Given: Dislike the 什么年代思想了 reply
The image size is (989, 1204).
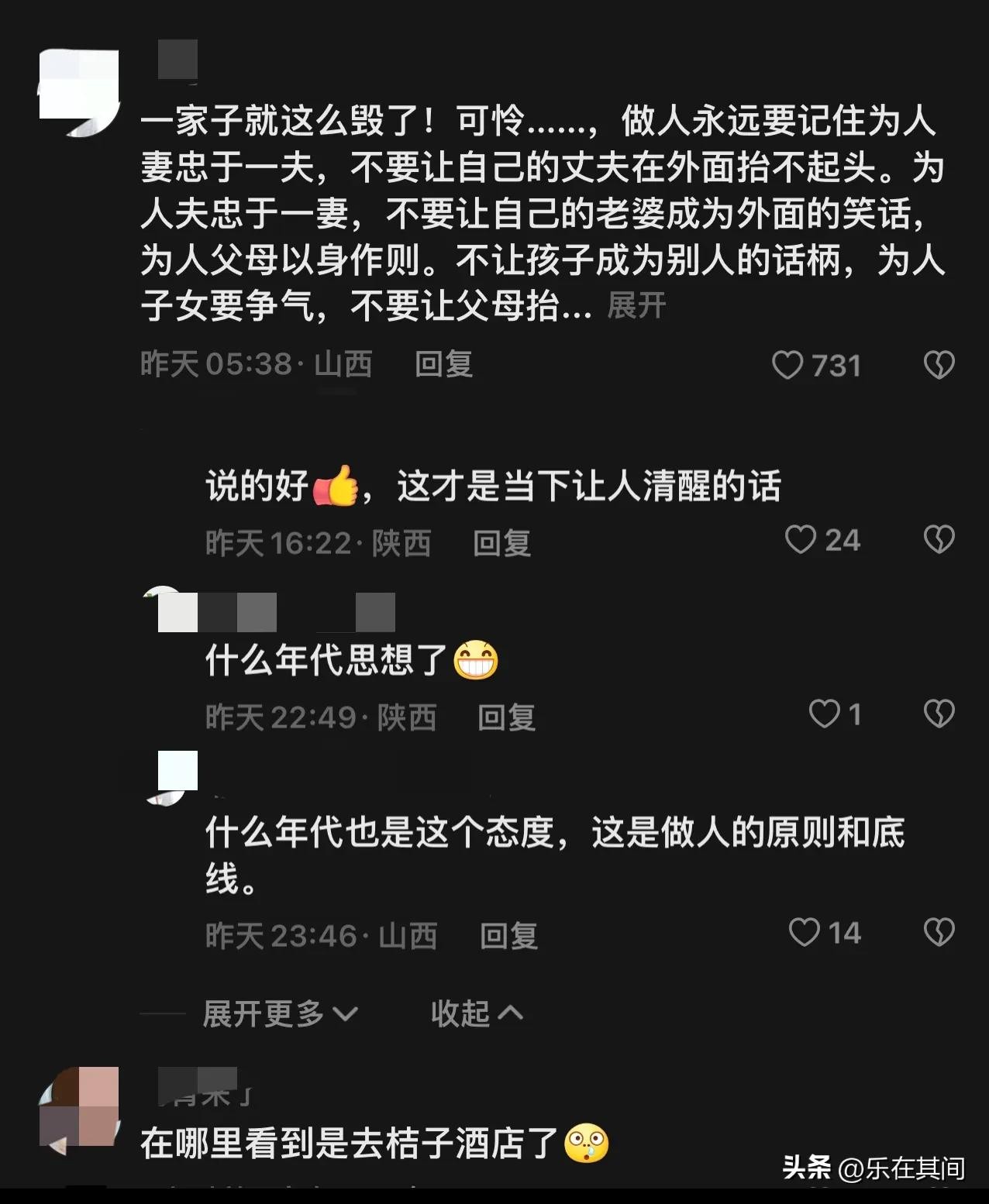Looking at the screenshot, I should point(939,714).
